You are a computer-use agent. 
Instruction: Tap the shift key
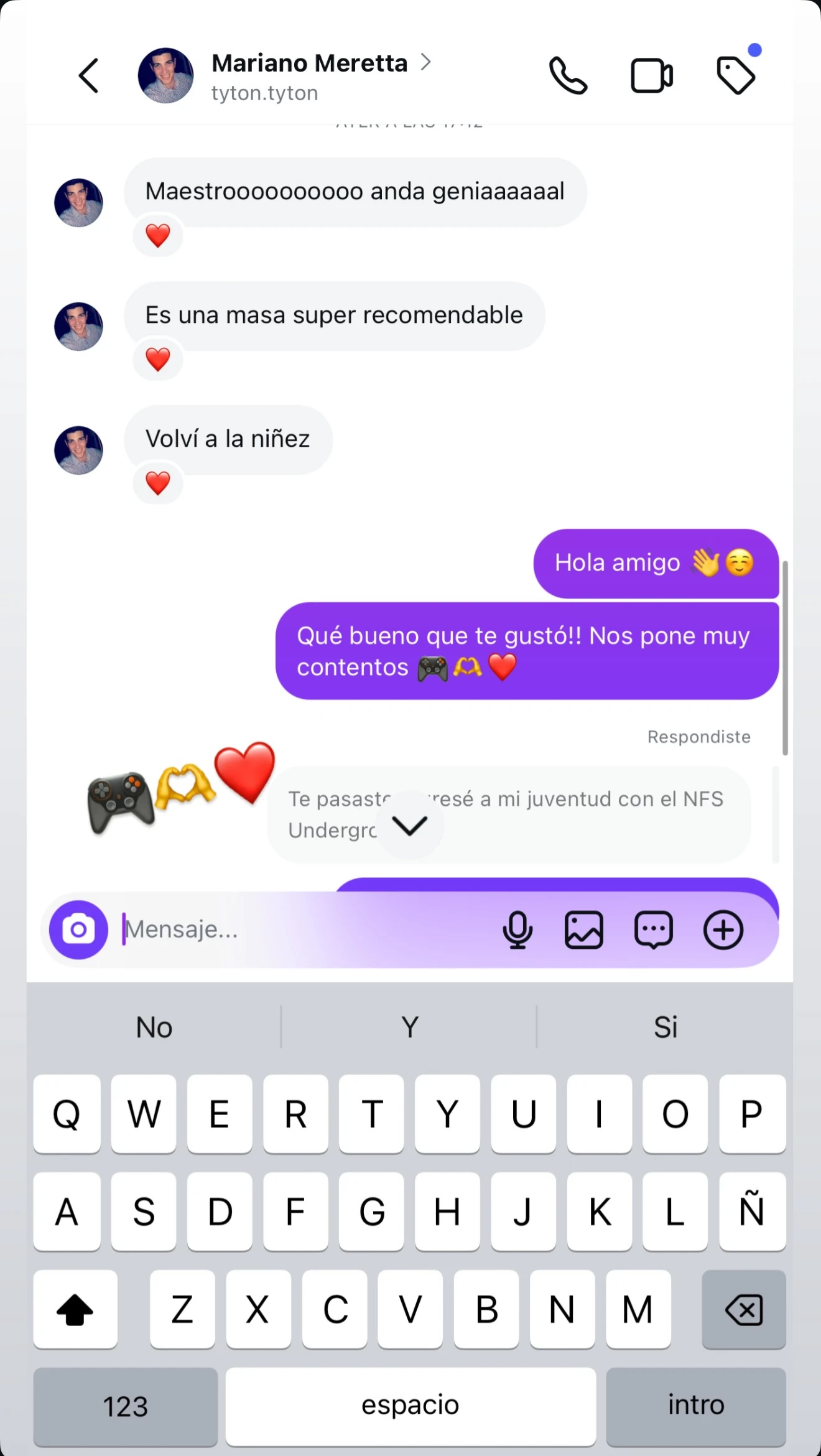coord(75,1310)
